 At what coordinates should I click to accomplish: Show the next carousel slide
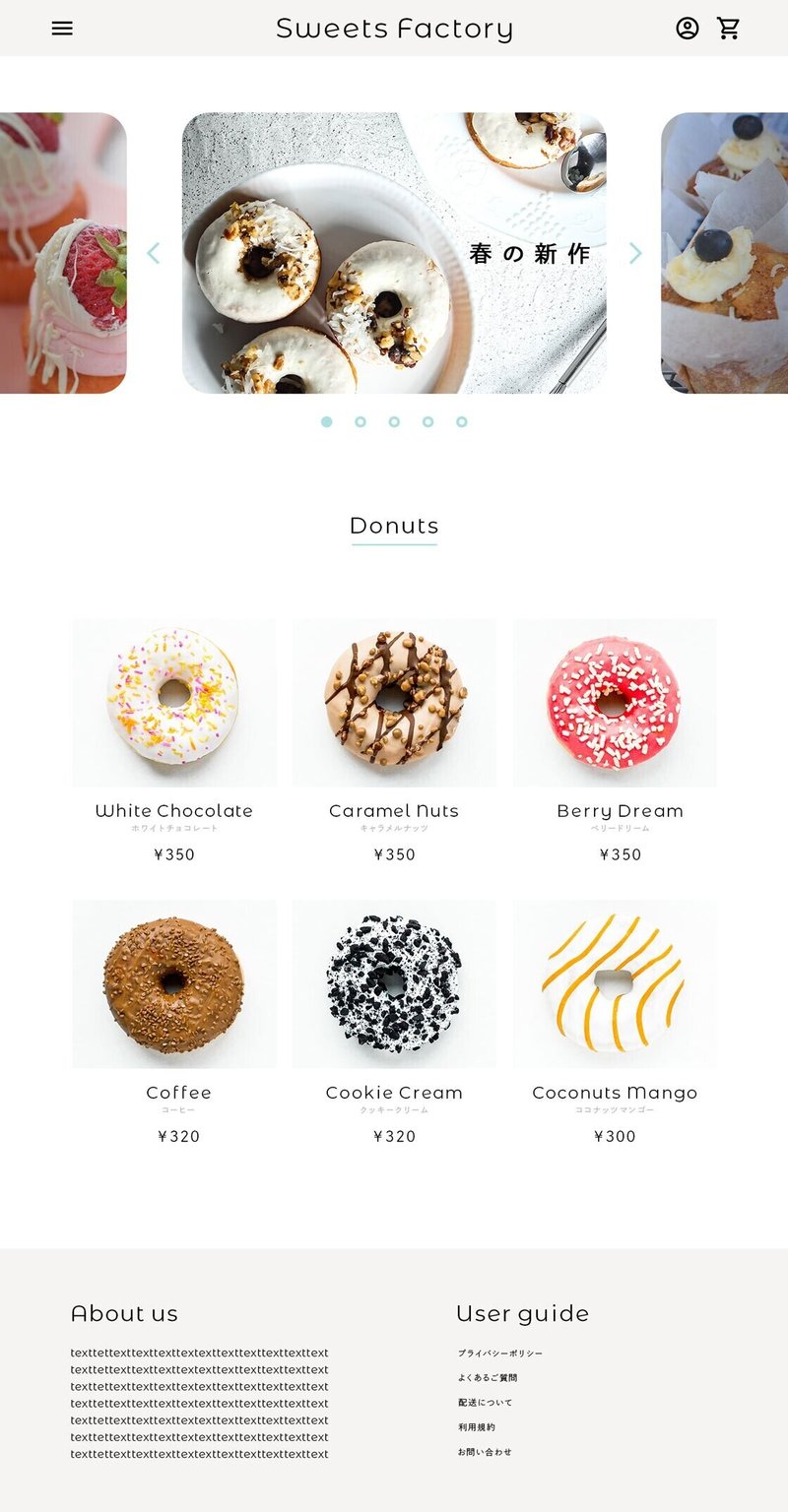click(635, 253)
